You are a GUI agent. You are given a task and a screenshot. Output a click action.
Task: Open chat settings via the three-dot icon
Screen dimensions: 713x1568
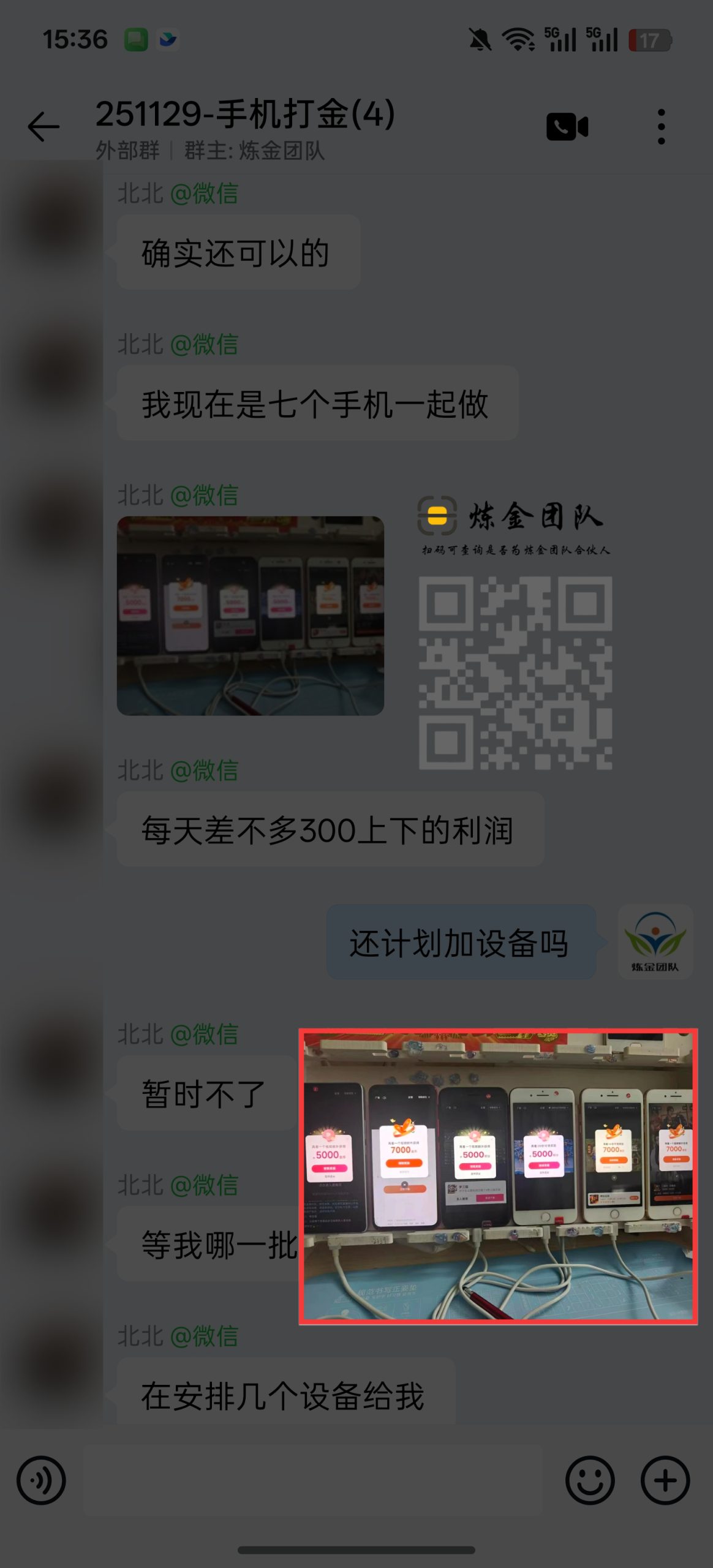click(x=662, y=126)
